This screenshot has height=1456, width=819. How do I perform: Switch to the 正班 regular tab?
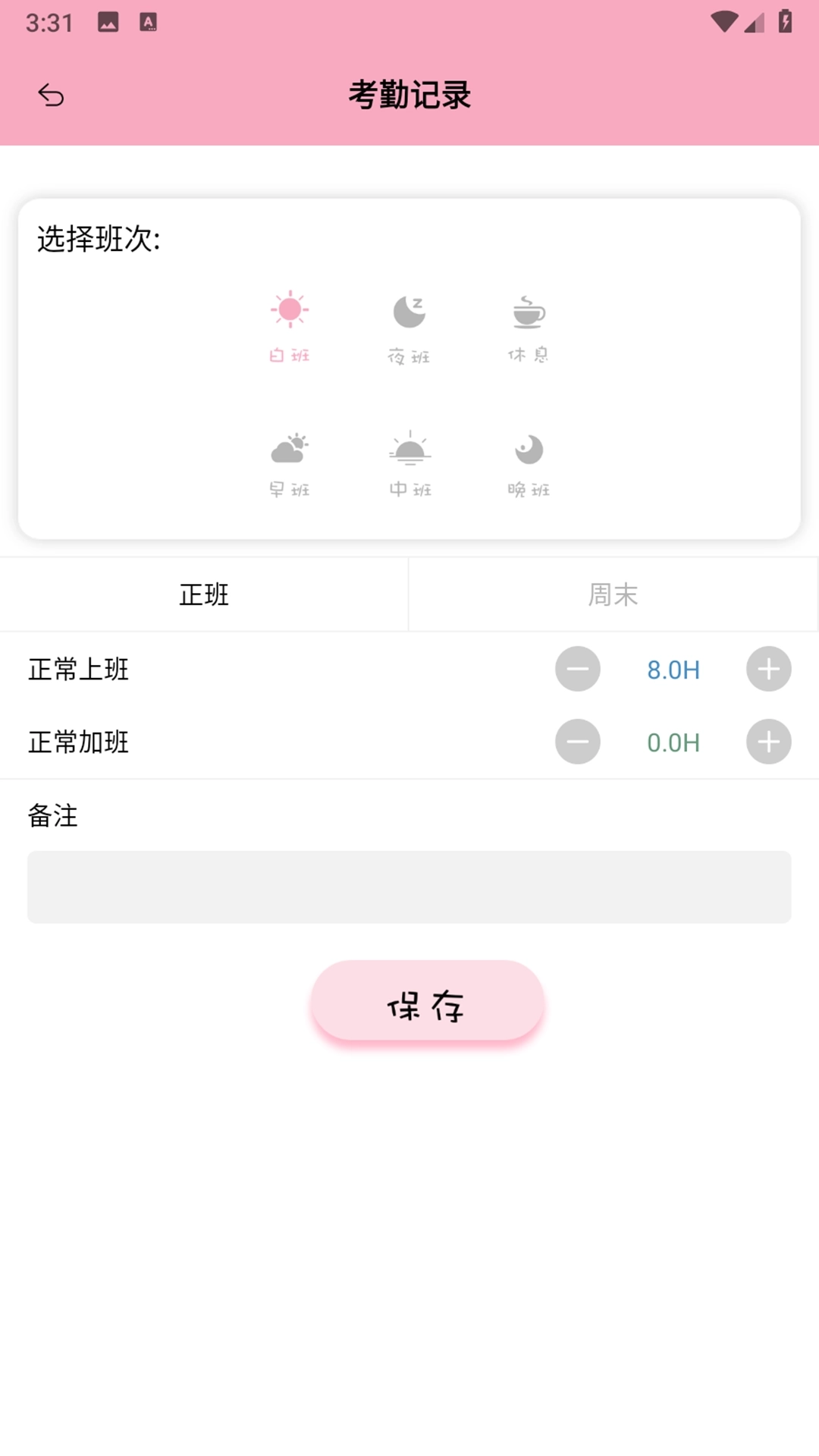tap(205, 595)
